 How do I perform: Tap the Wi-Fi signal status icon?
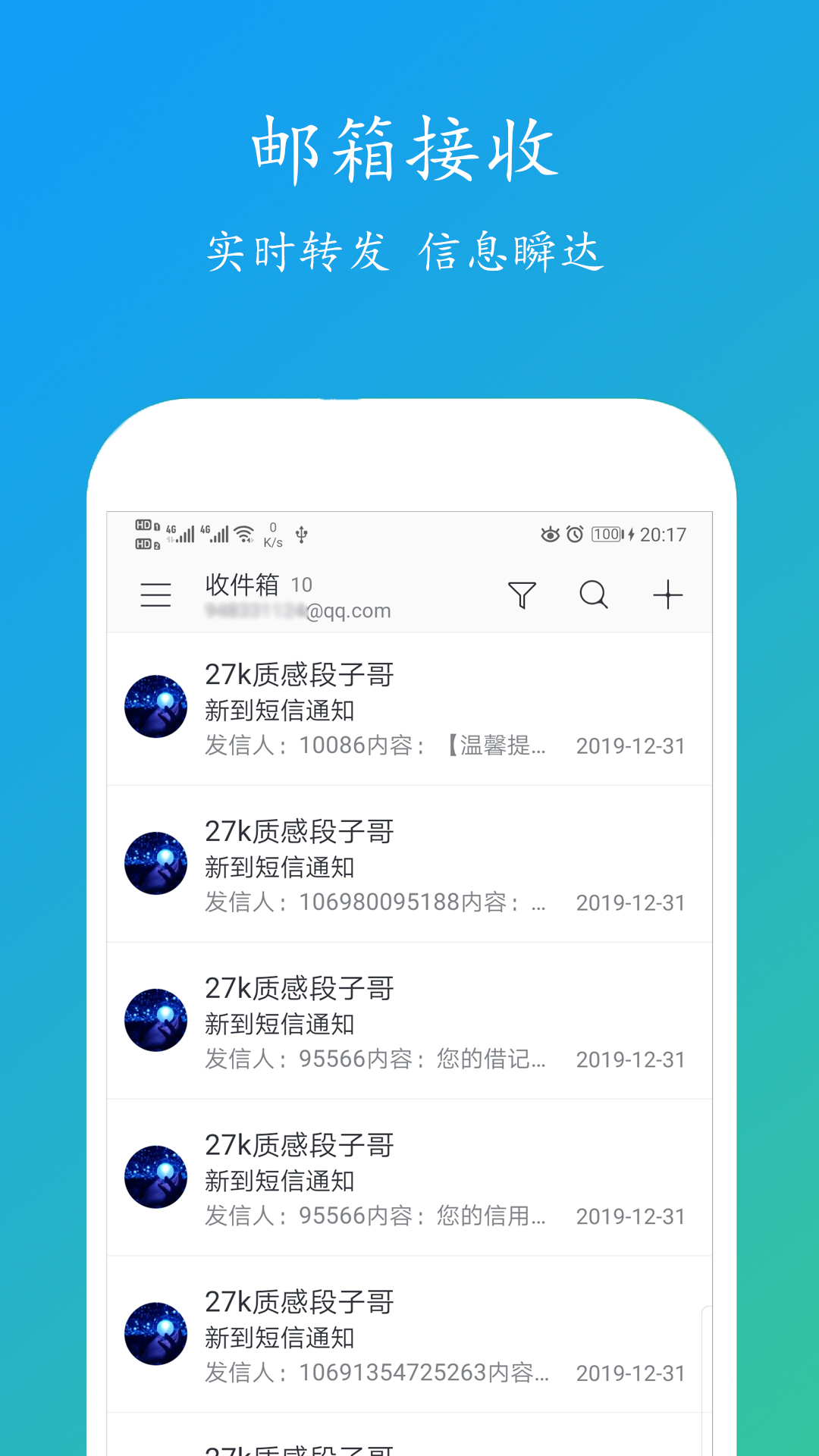pos(244,532)
